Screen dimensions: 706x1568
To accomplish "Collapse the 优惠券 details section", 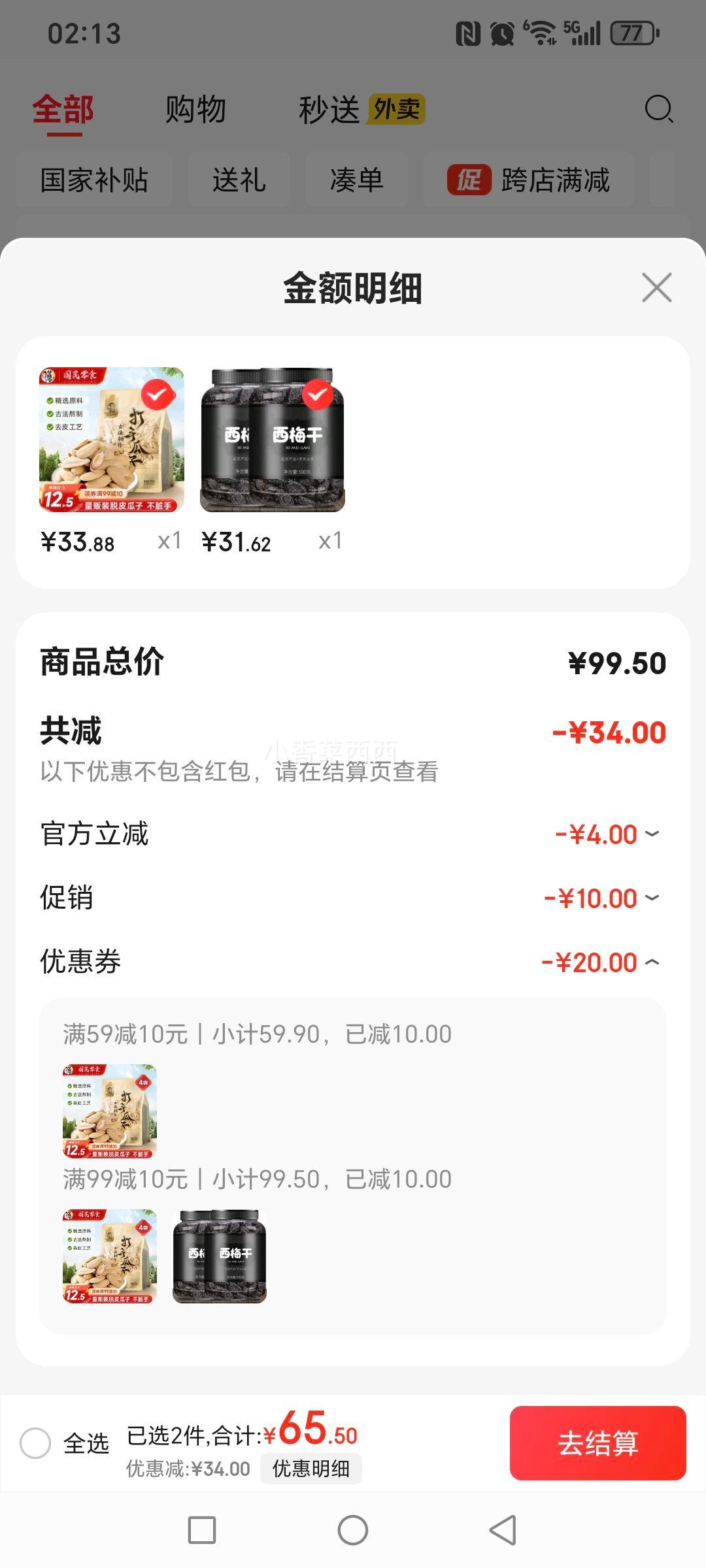I will click(x=353, y=962).
